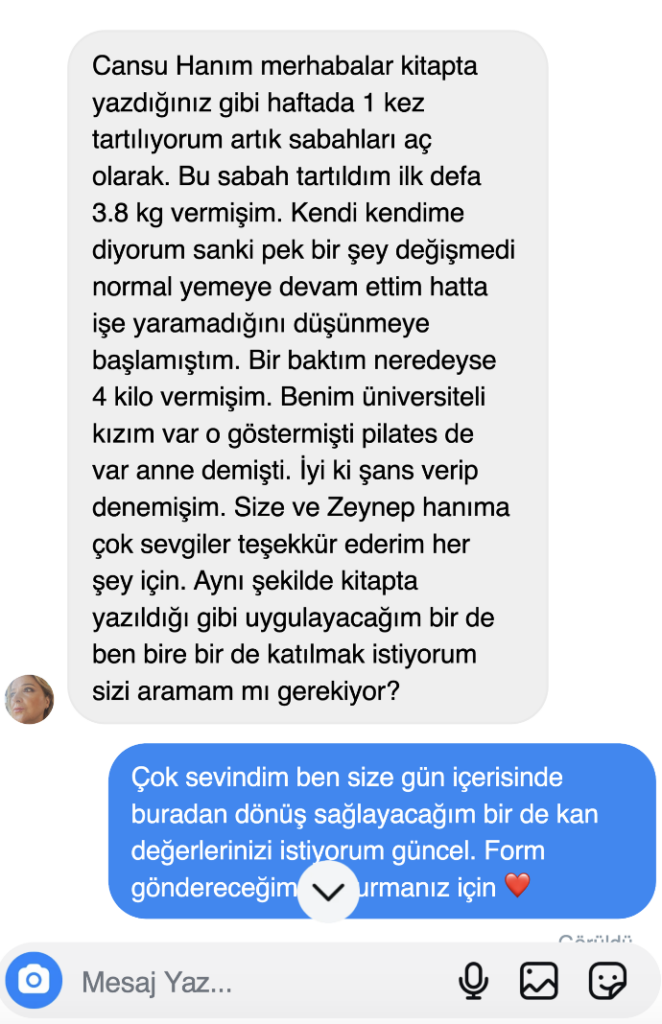662x1024 pixels.
Task: Open the camera from the message bar
Action: (x=34, y=980)
